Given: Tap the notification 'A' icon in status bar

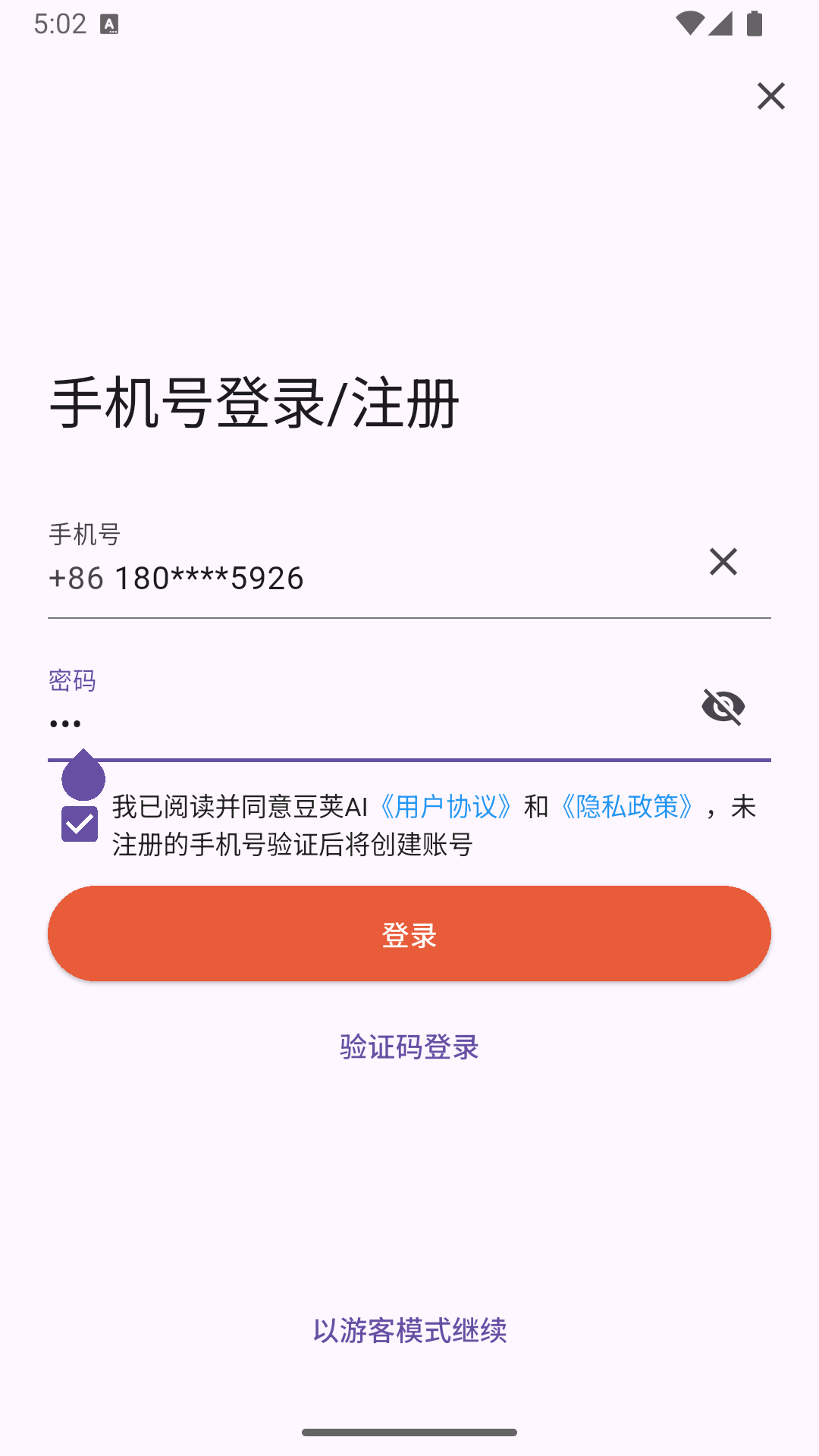Looking at the screenshot, I should pyautogui.click(x=108, y=25).
